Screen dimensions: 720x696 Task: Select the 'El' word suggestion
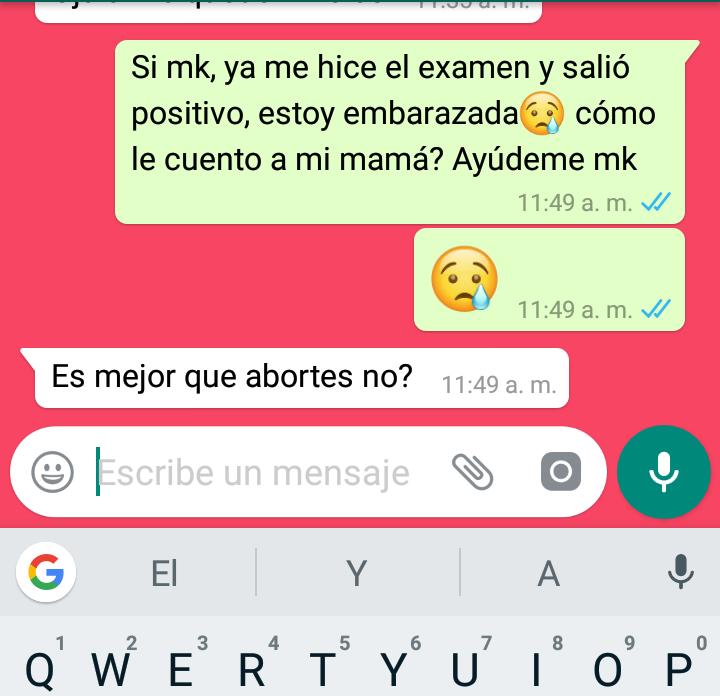164,573
